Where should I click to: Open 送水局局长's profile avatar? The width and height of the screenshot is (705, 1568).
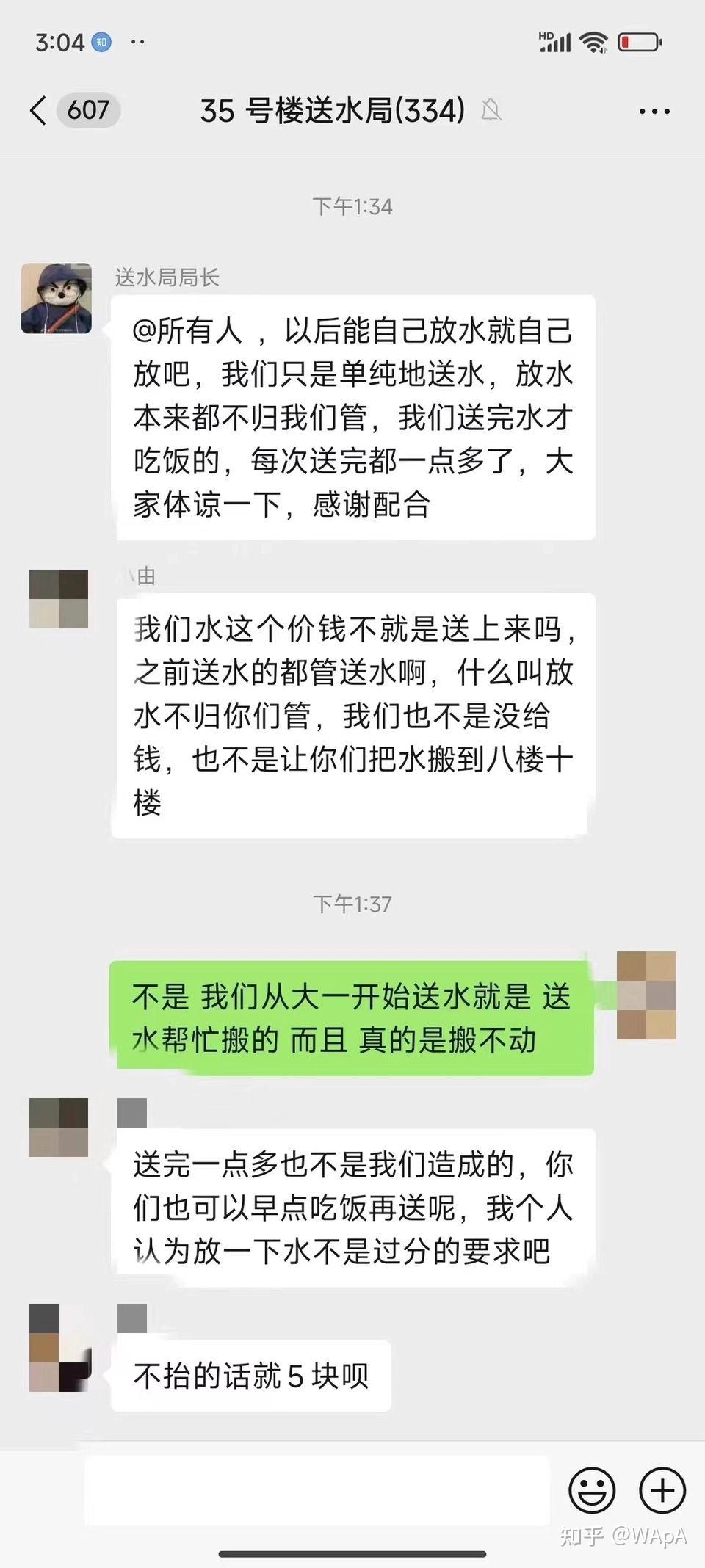(x=57, y=298)
